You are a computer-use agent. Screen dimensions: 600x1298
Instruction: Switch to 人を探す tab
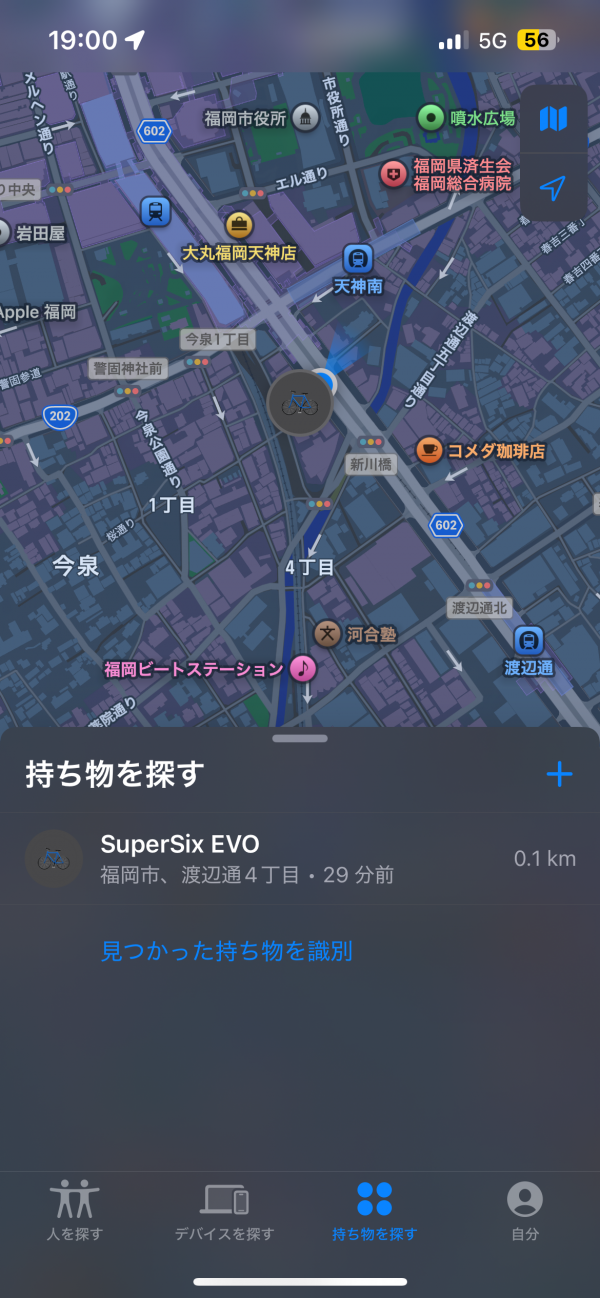pos(75,1210)
